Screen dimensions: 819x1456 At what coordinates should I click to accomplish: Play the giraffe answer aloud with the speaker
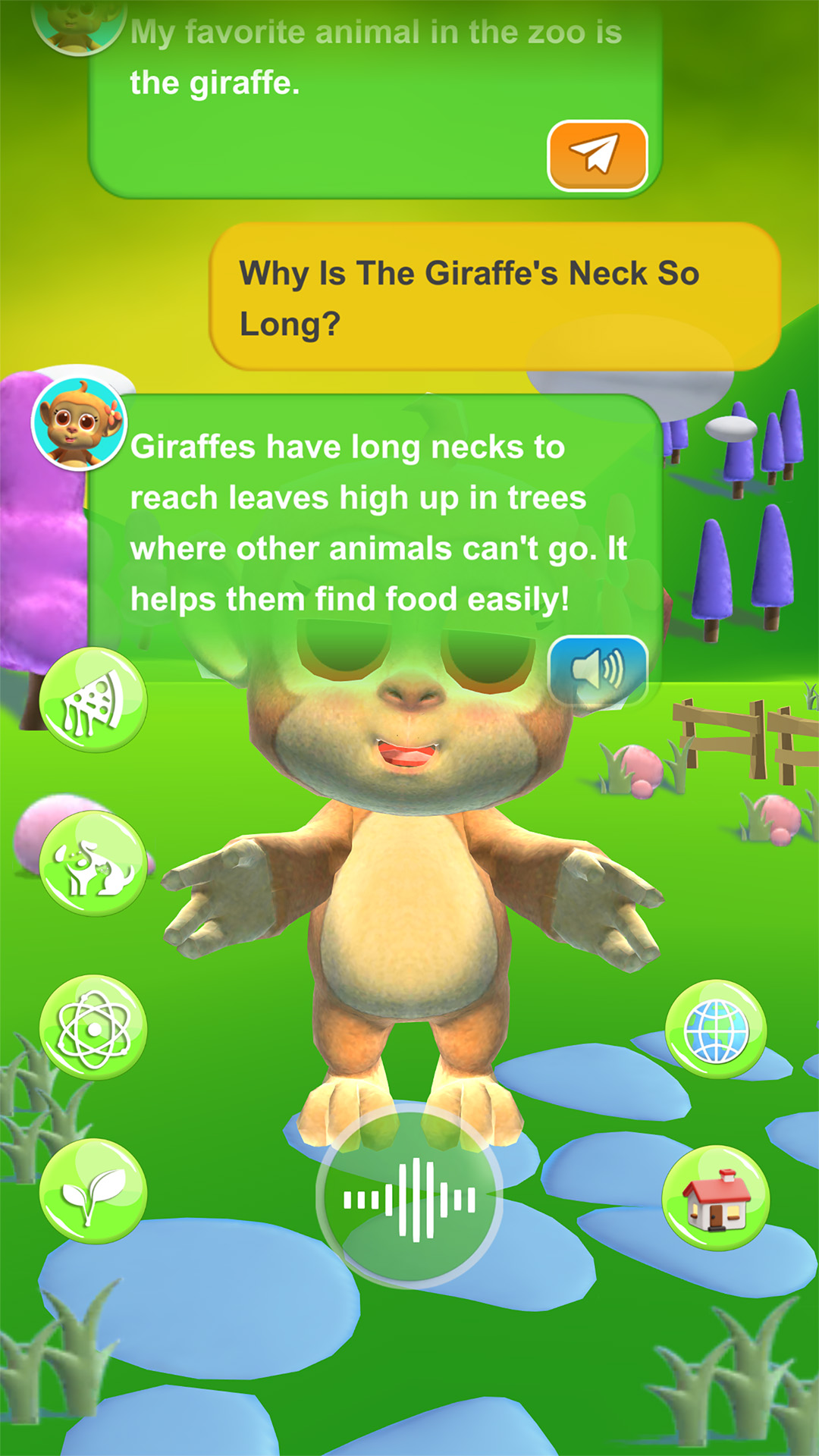click(597, 670)
